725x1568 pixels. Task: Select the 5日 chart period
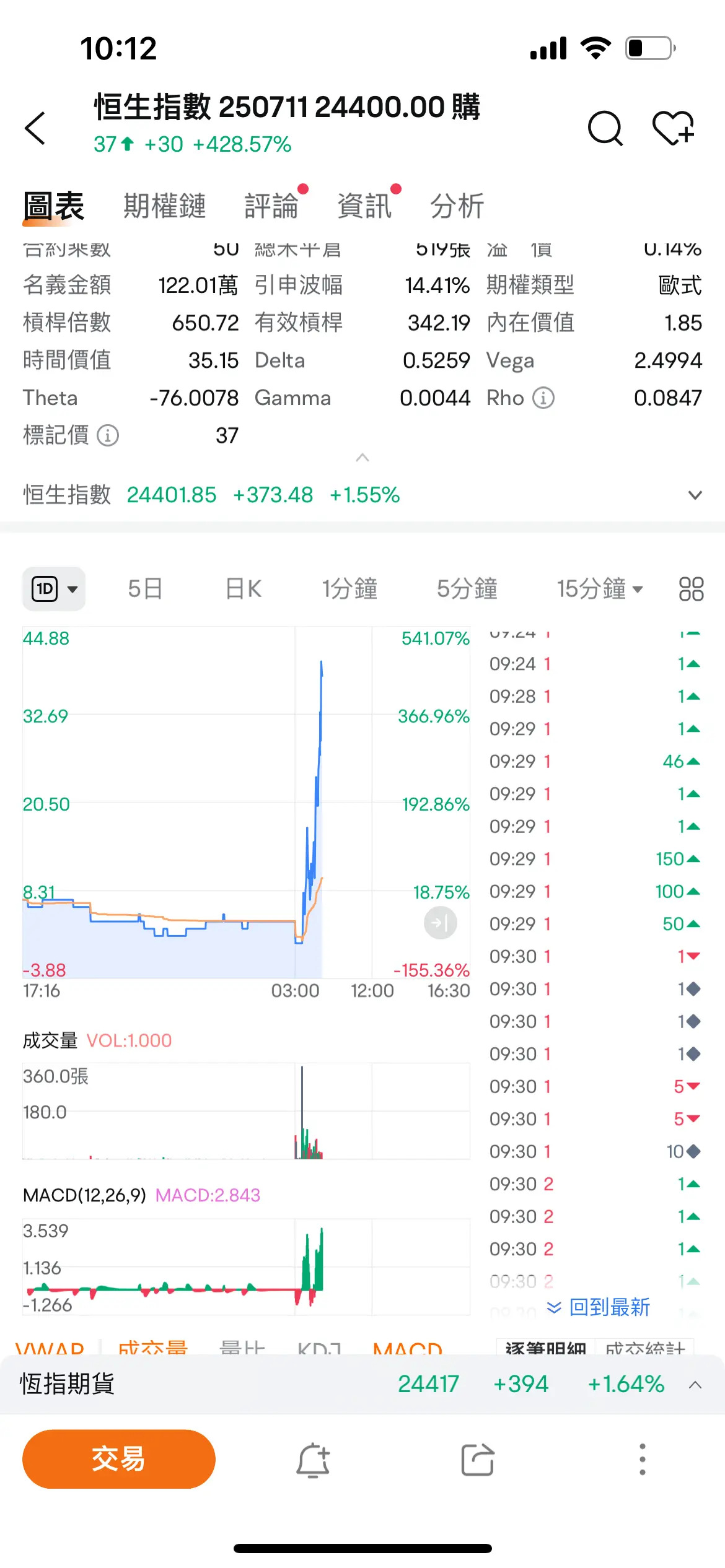point(145,588)
